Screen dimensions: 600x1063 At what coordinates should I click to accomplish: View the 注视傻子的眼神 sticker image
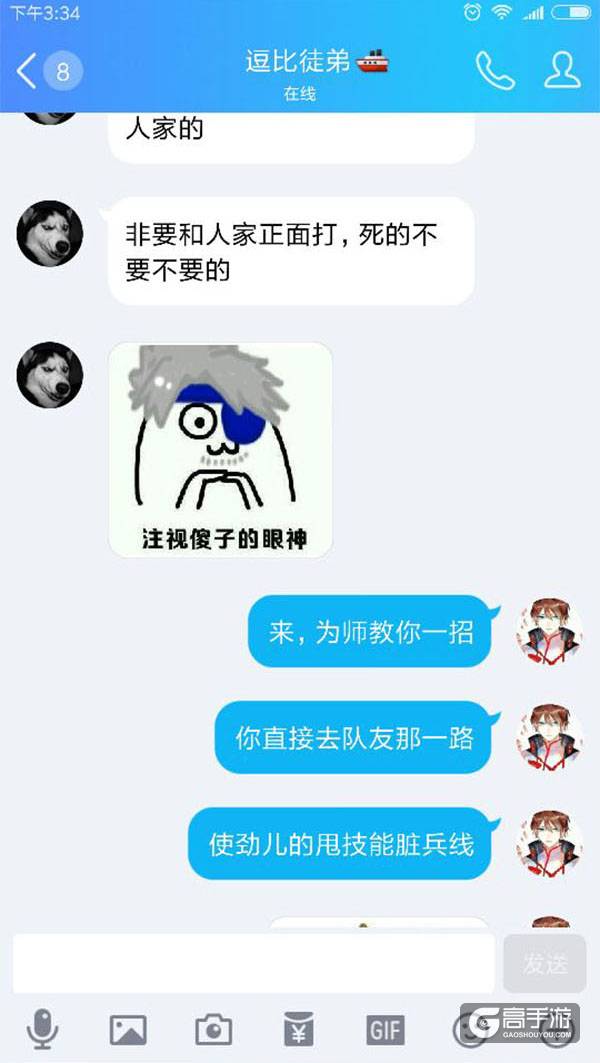pos(220,450)
